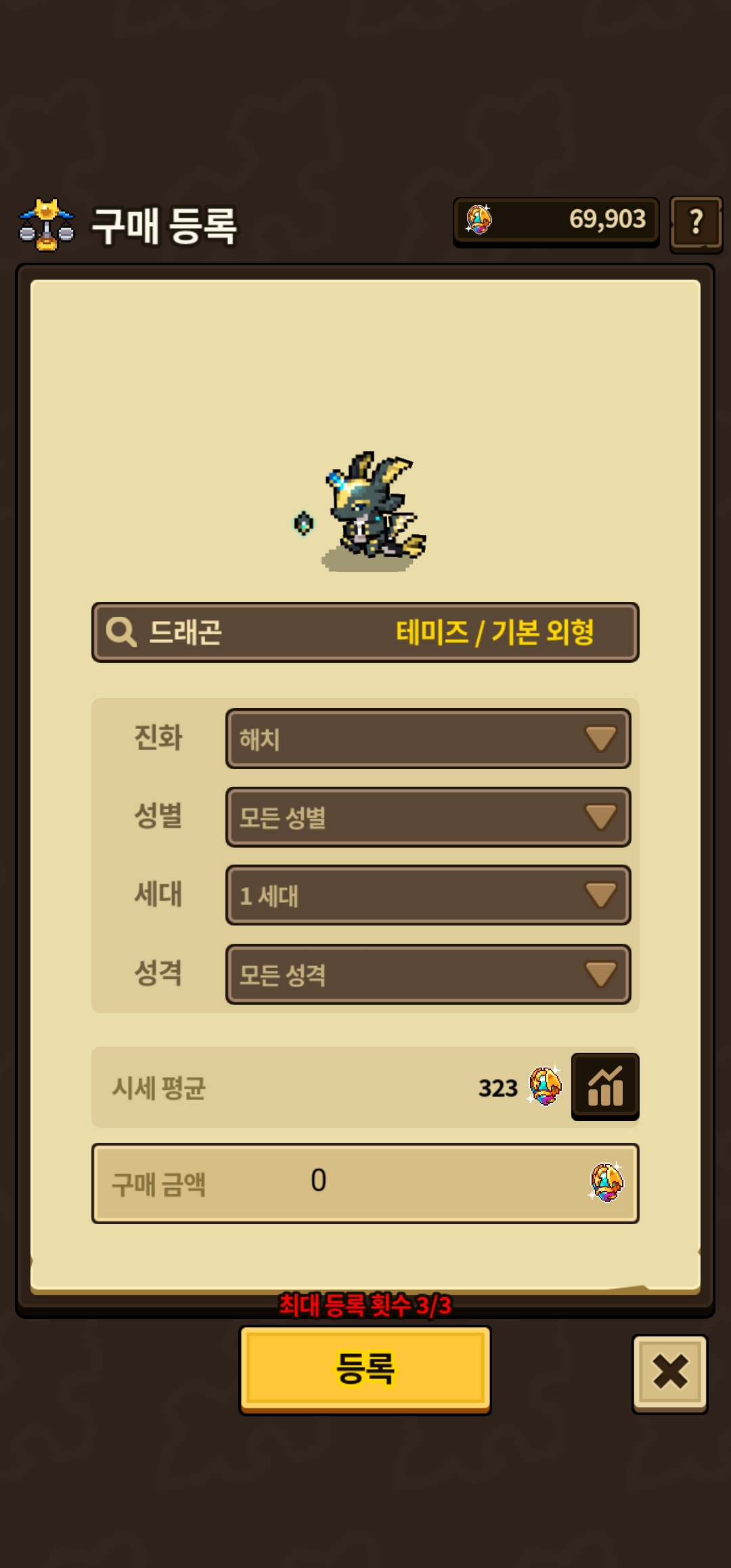Open the help question mark button
The image size is (731, 1568).
(x=696, y=223)
